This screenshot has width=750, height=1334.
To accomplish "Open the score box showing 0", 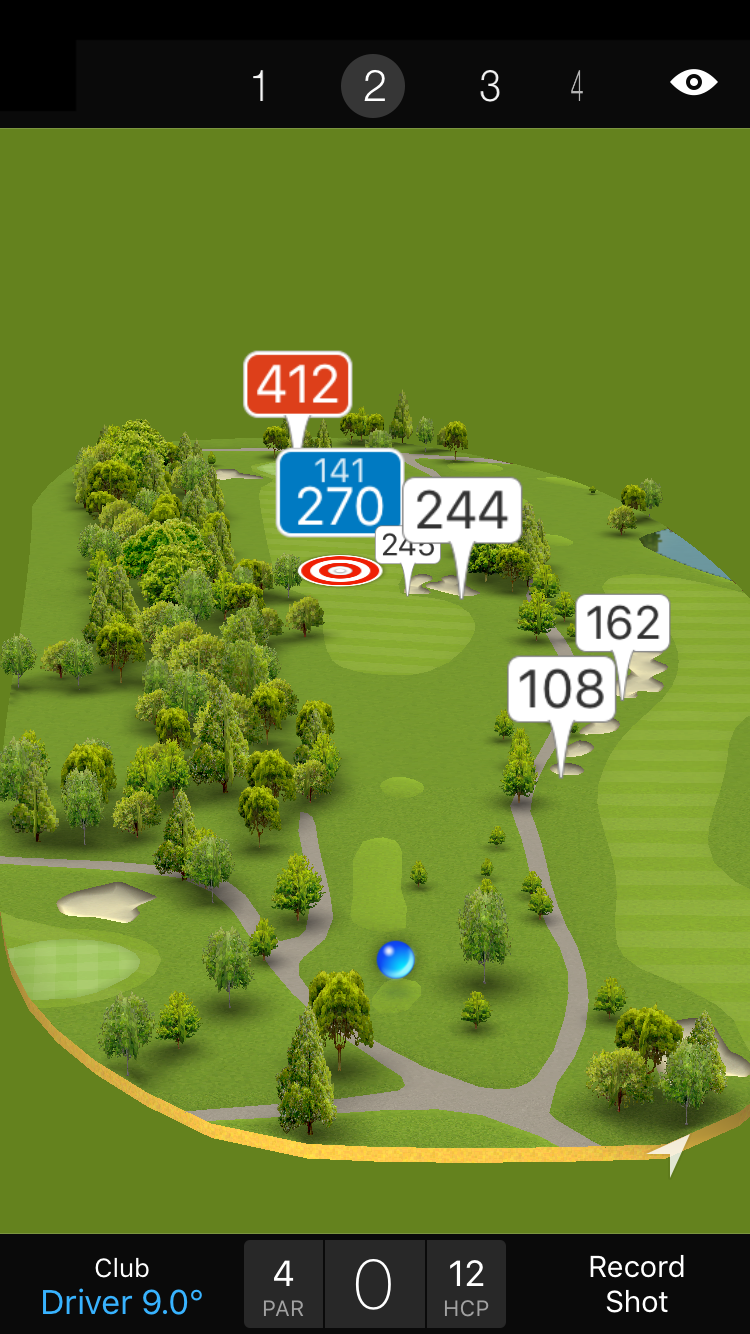I will (374, 1285).
